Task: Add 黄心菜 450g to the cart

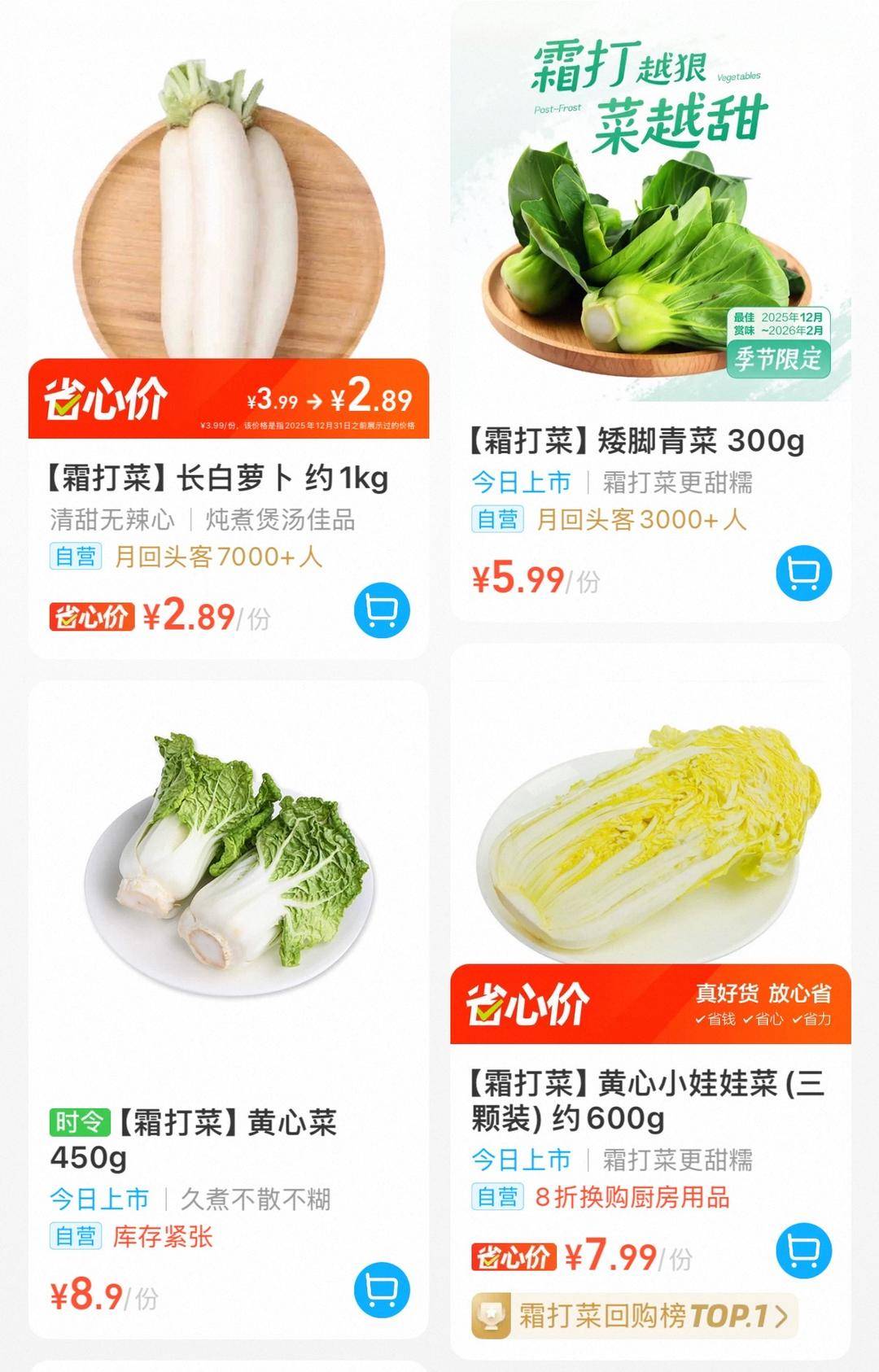Action: (x=382, y=1290)
